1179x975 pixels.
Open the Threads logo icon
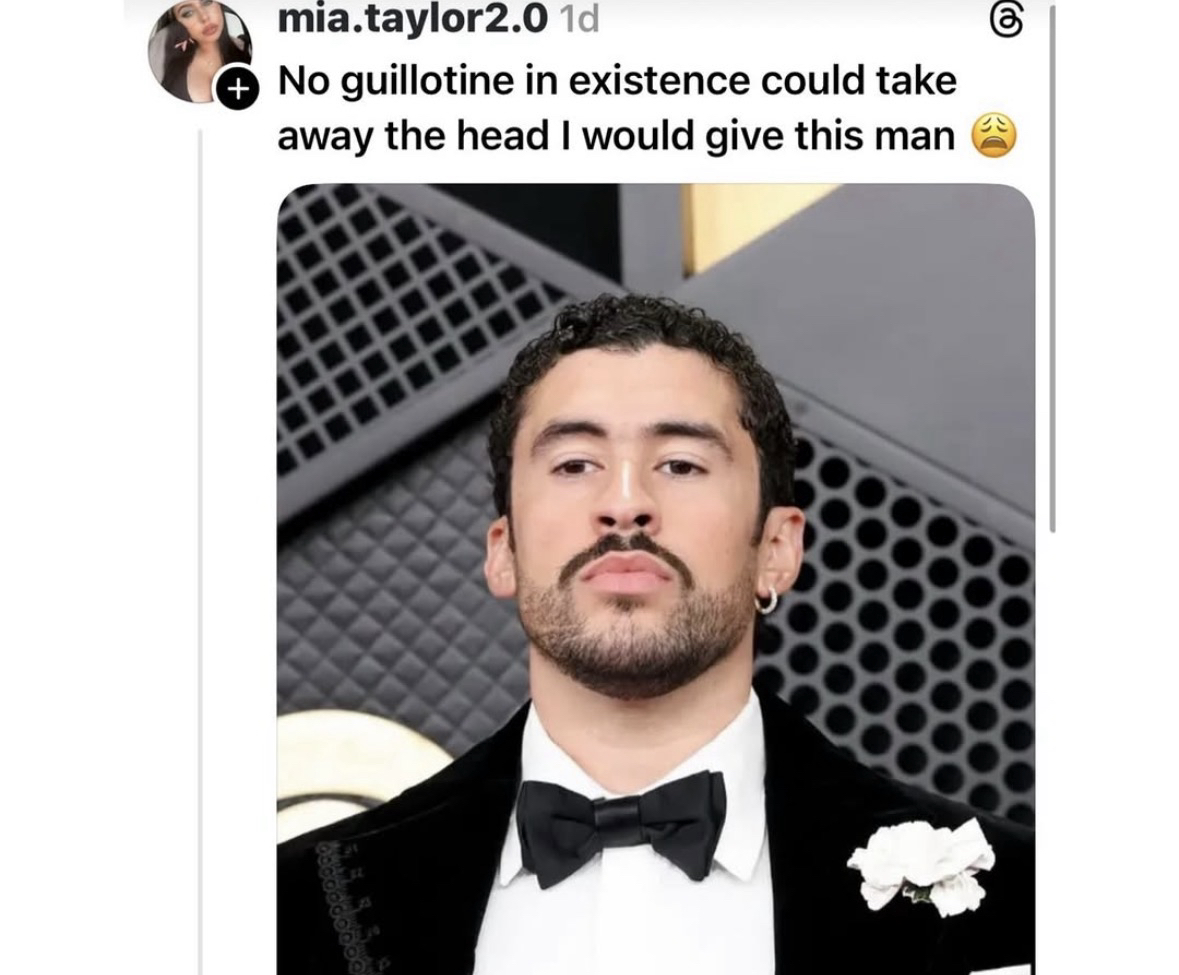pos(1002,21)
